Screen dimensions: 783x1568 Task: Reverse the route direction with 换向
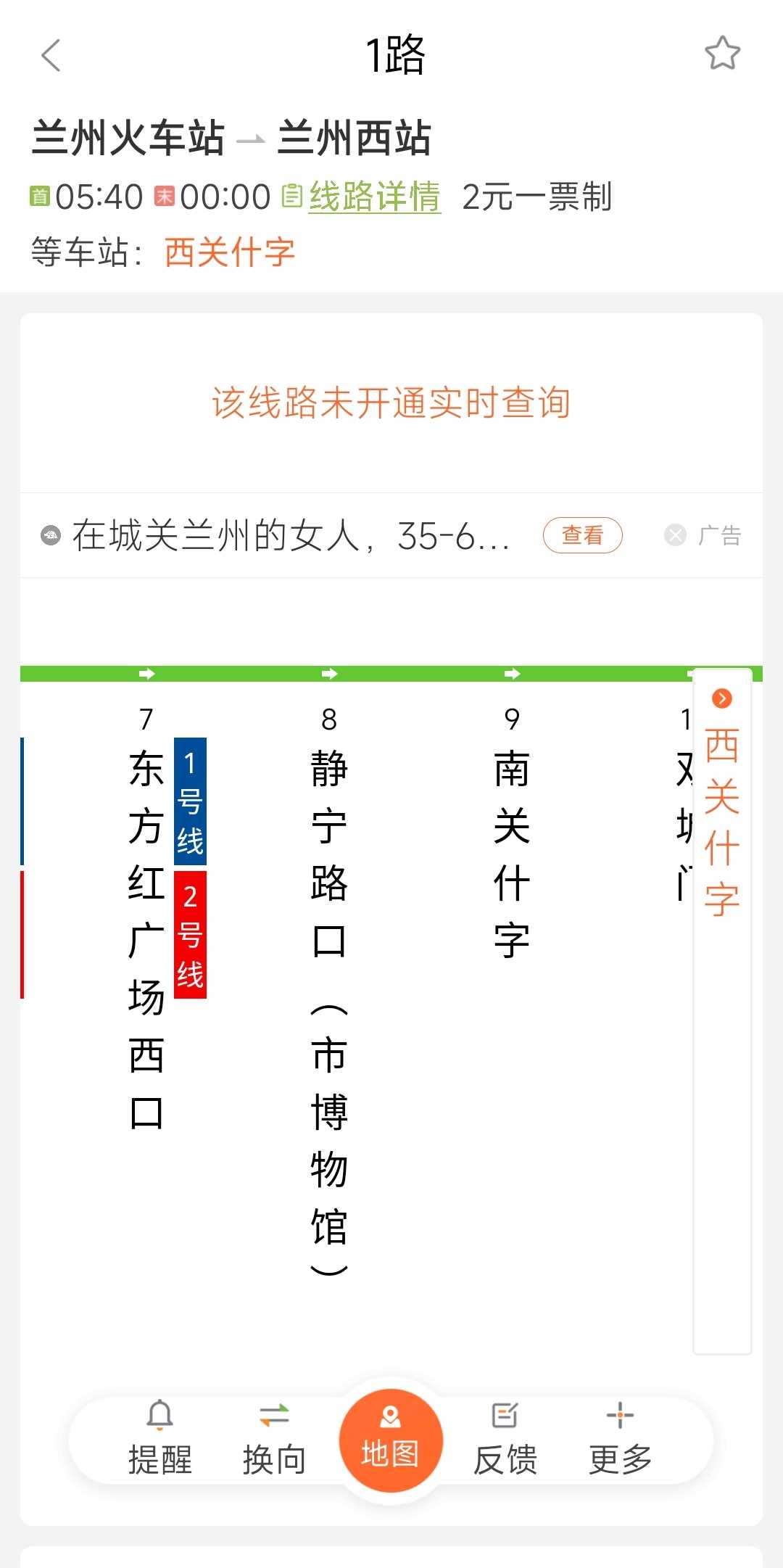pyautogui.click(x=274, y=1439)
